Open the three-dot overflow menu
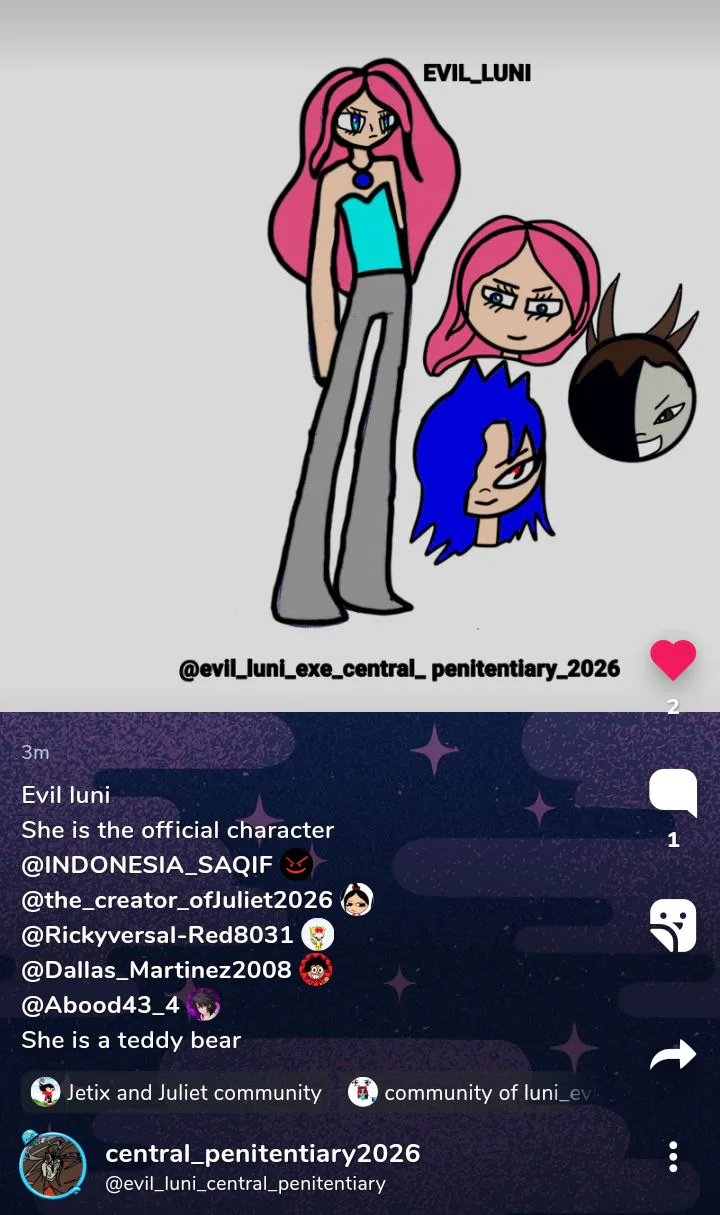Screen dimensions: 720x1215 pyautogui.click(x=673, y=1156)
